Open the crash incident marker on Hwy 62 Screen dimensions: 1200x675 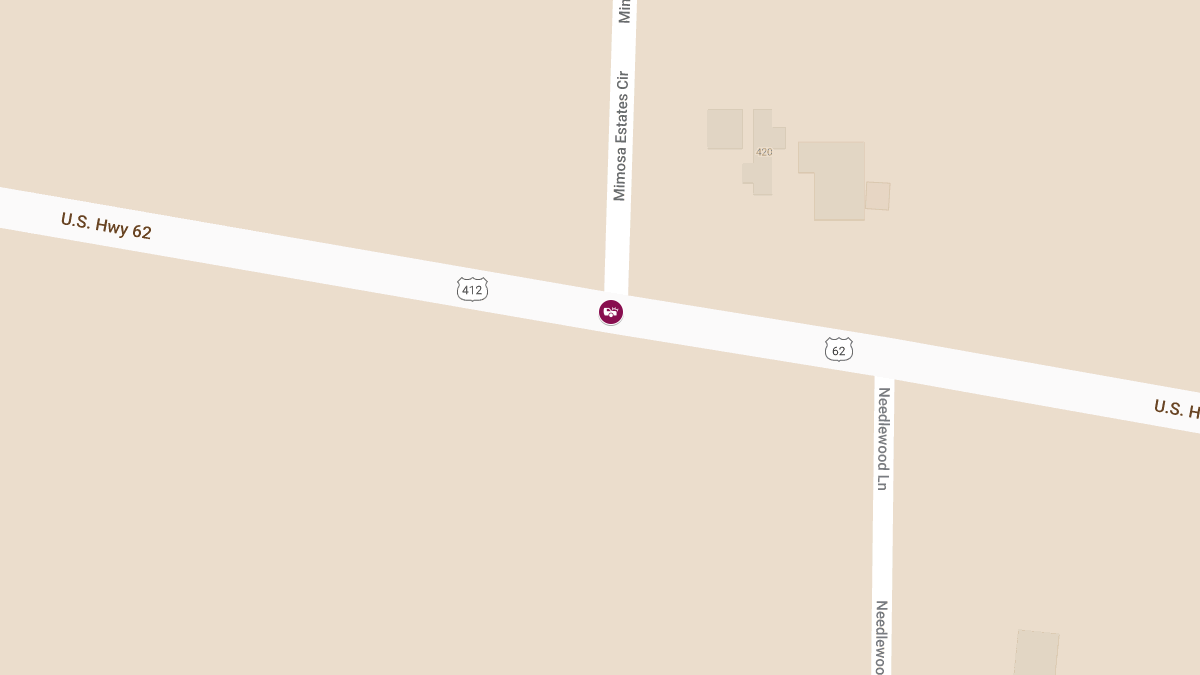pos(611,312)
